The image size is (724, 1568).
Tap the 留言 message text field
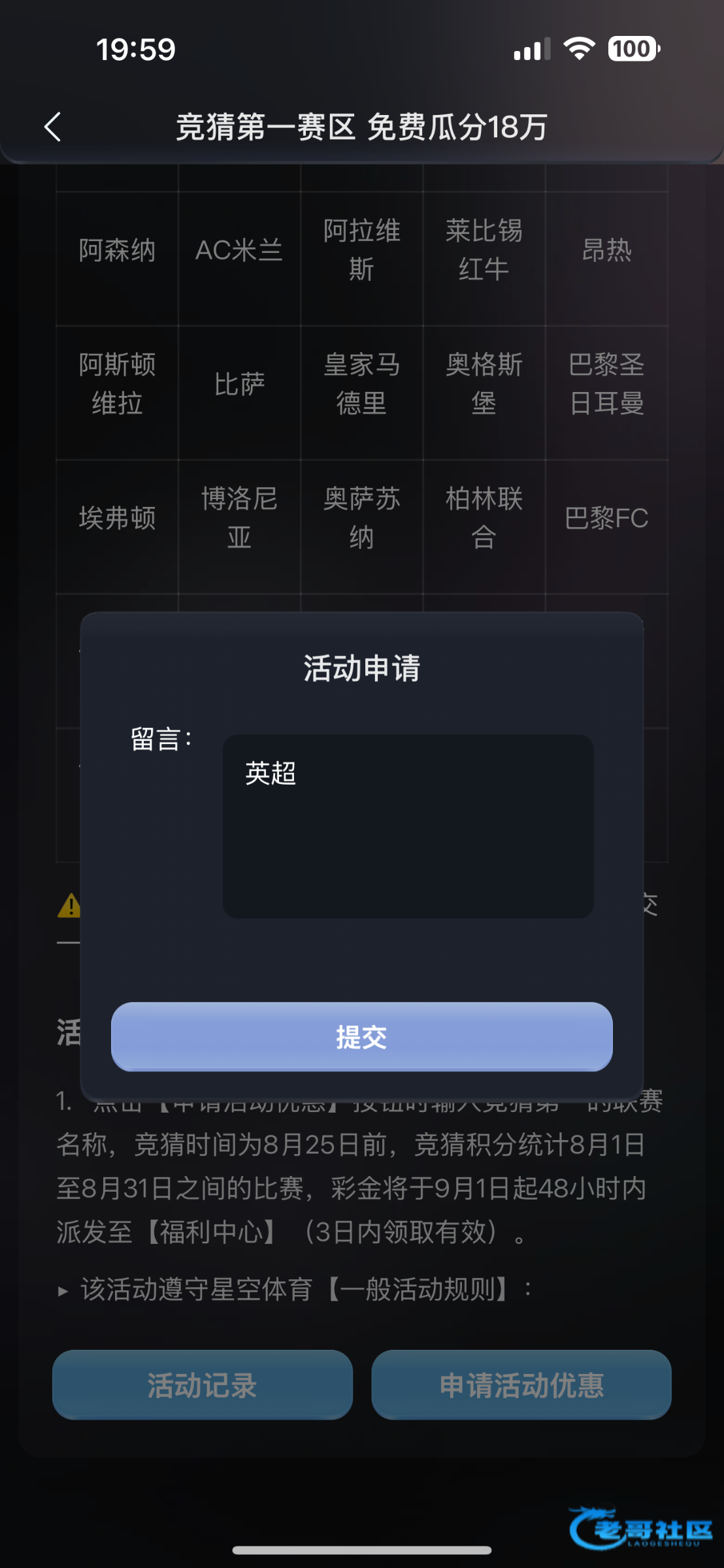click(408, 826)
